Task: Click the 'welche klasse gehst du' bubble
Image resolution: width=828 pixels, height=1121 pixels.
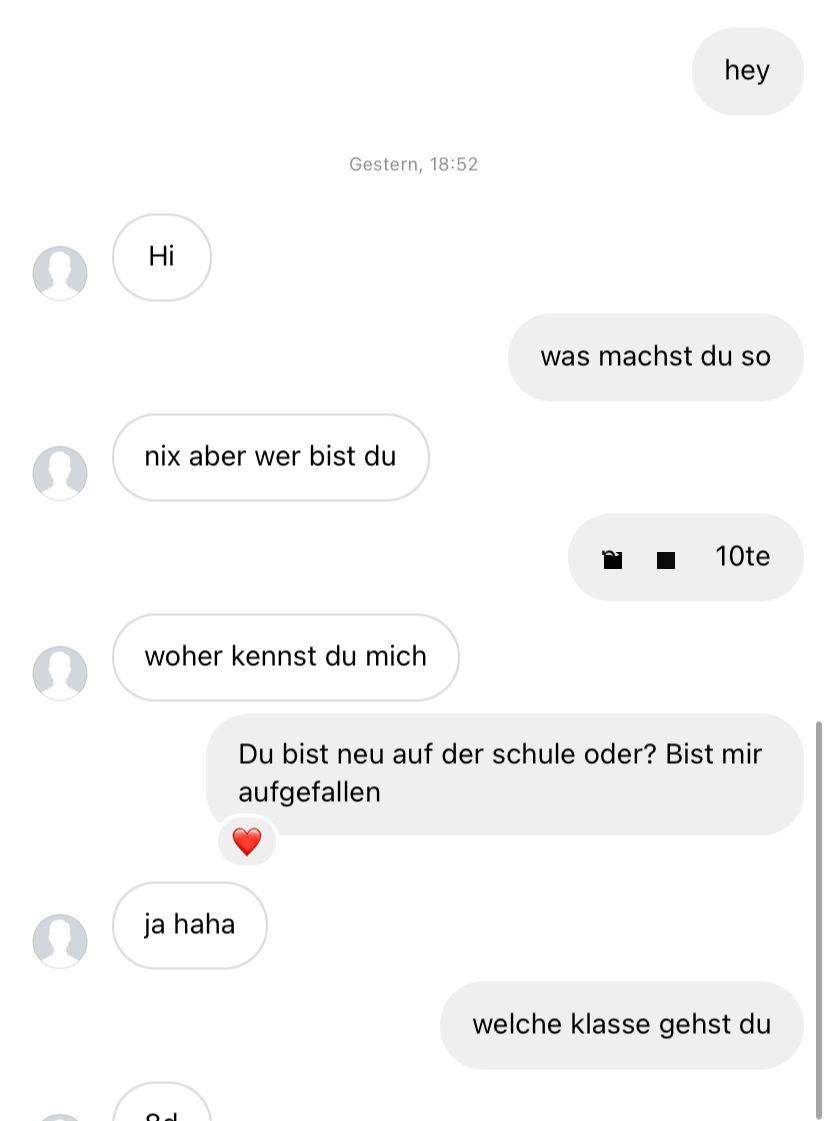Action: [x=621, y=1024]
